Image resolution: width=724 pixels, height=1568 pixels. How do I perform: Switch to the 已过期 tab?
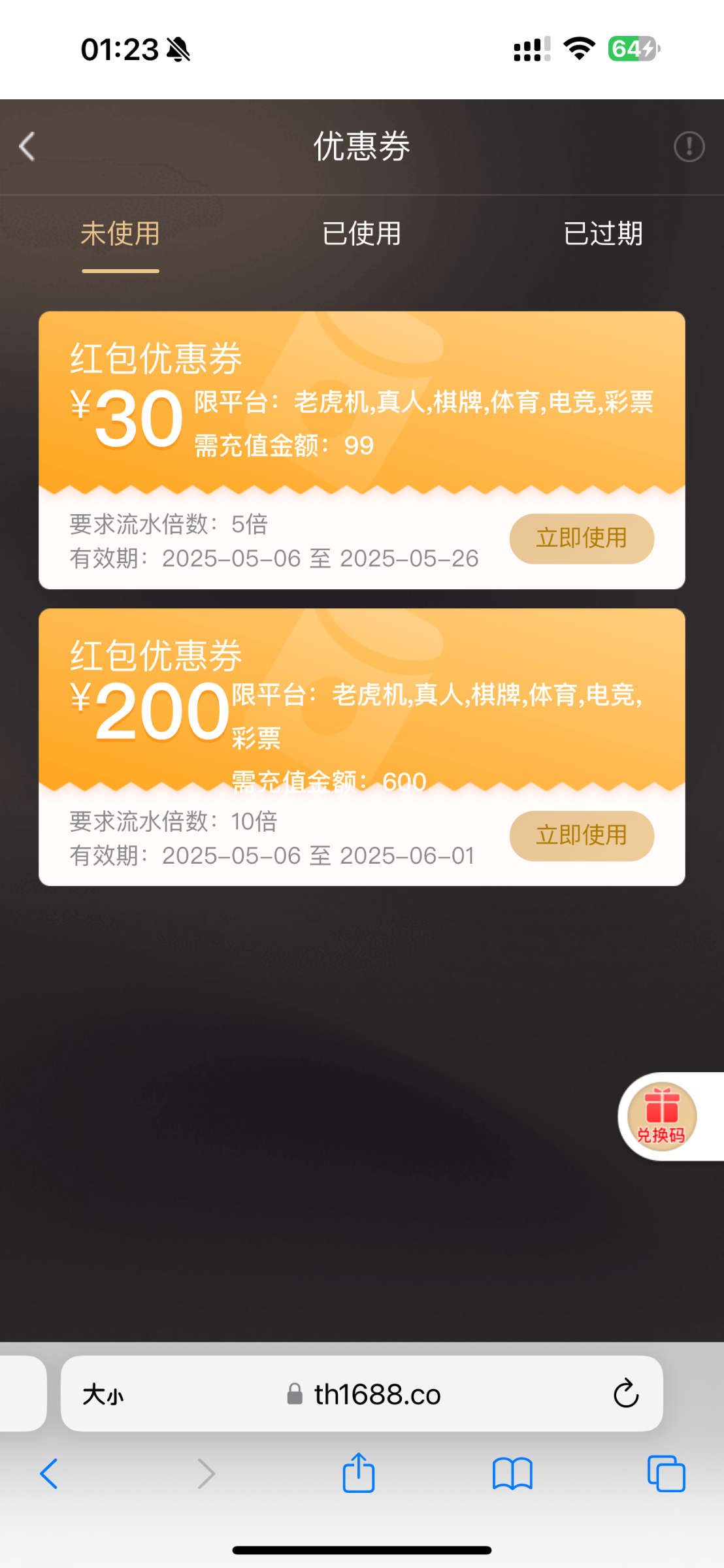click(x=602, y=234)
